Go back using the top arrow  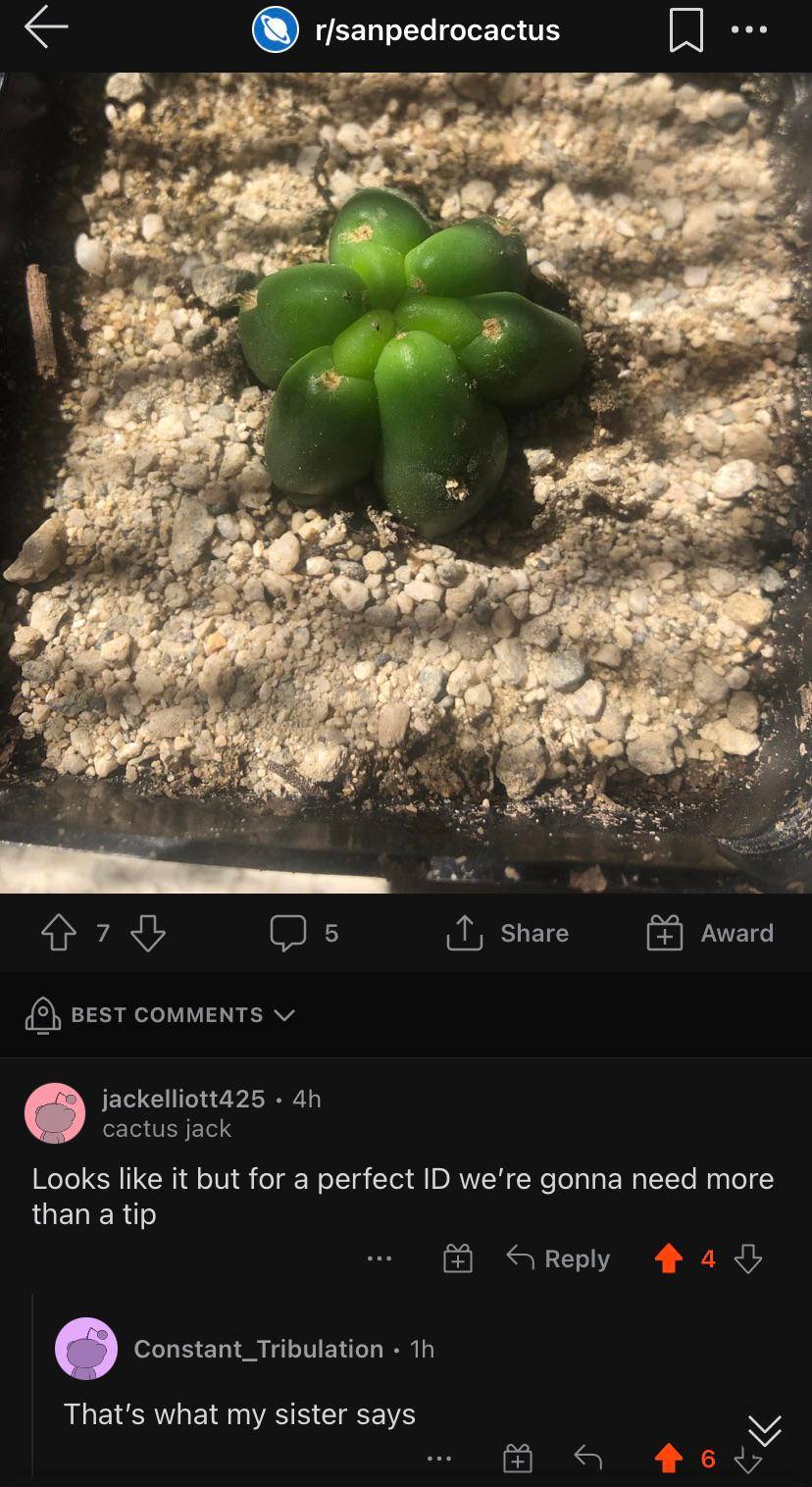point(45,28)
